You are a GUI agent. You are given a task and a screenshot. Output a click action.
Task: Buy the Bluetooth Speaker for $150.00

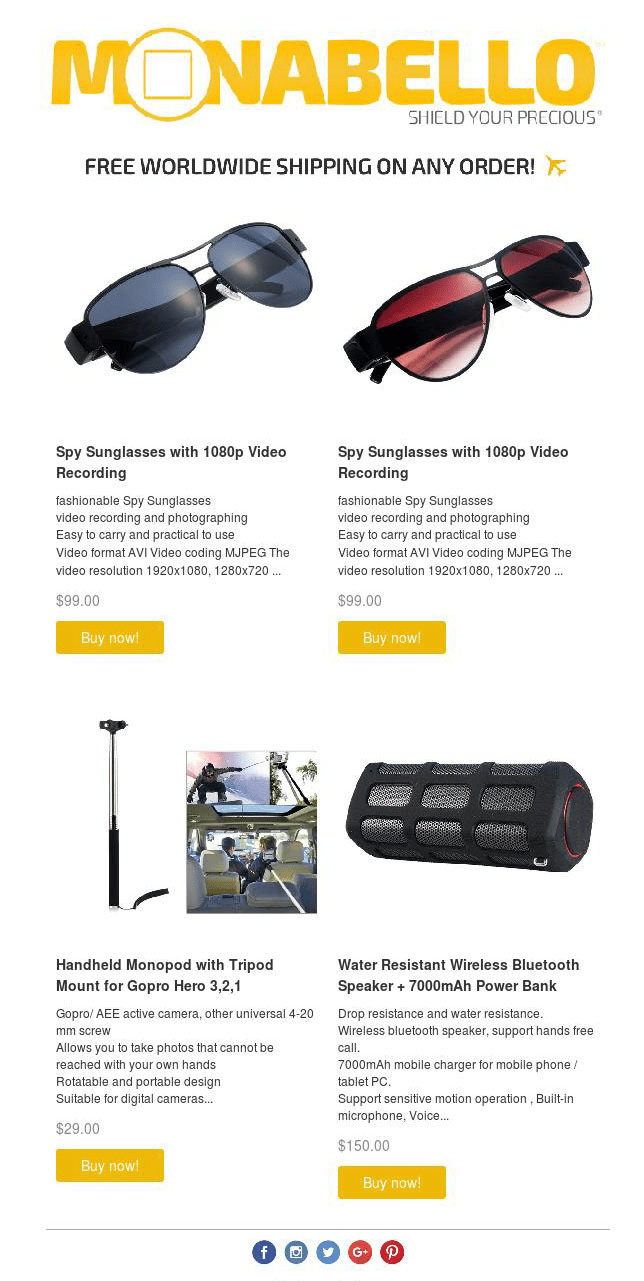pos(392,1183)
